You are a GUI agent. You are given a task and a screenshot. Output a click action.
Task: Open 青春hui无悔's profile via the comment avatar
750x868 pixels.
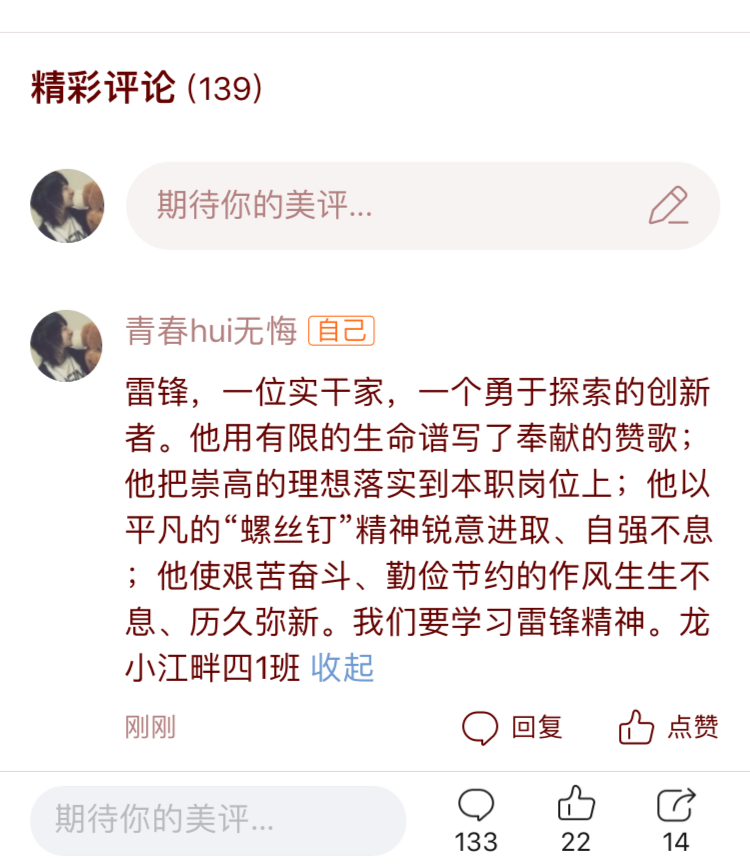[67, 345]
